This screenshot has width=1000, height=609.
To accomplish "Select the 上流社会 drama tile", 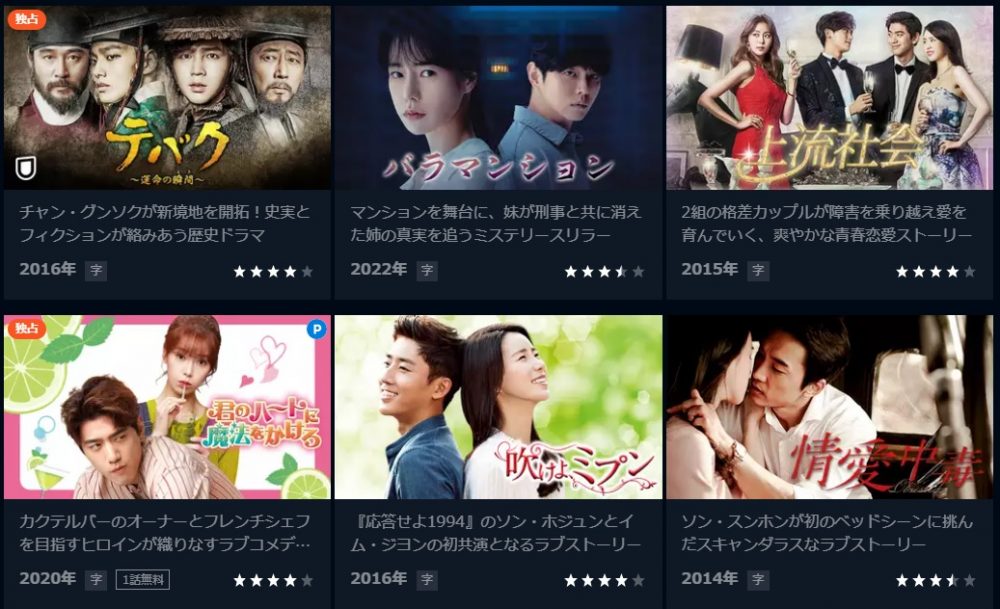I will coord(829,100).
